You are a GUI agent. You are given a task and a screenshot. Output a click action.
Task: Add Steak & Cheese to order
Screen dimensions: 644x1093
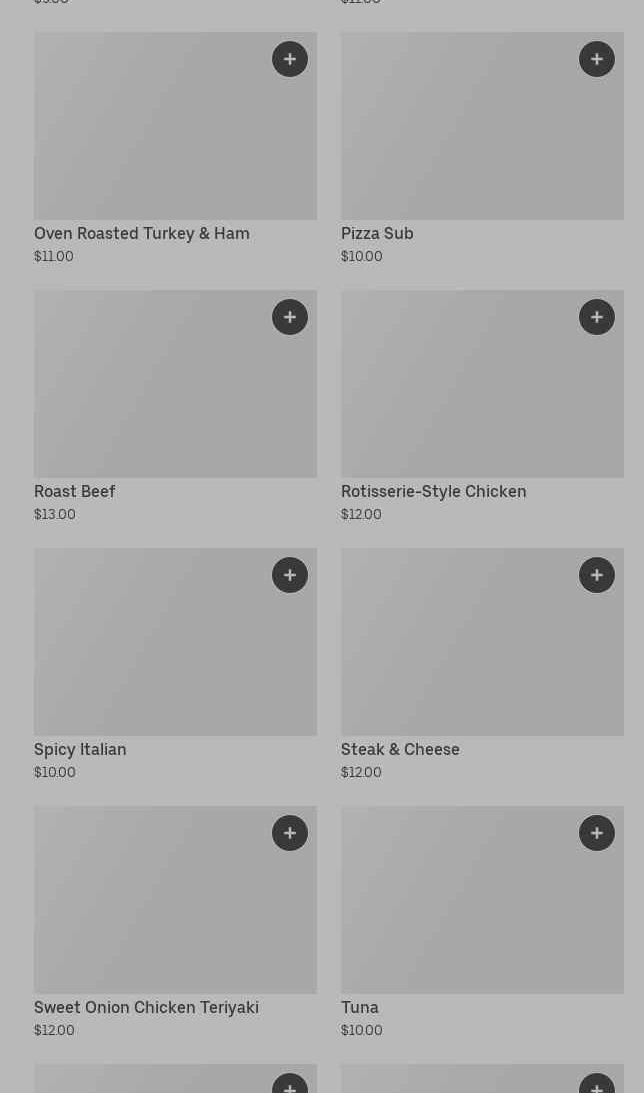[x=597, y=575]
